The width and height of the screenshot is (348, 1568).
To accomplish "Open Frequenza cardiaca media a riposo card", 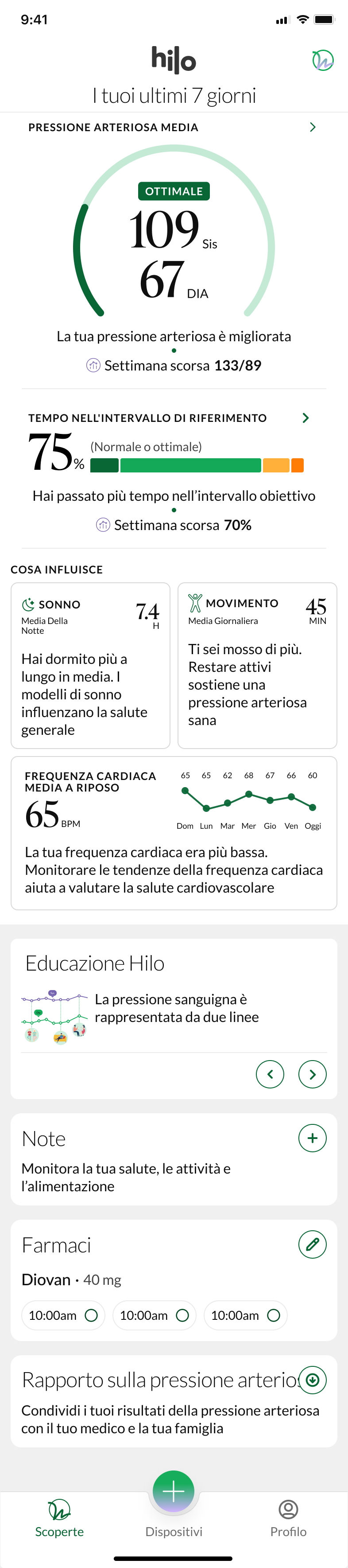I will [x=174, y=832].
